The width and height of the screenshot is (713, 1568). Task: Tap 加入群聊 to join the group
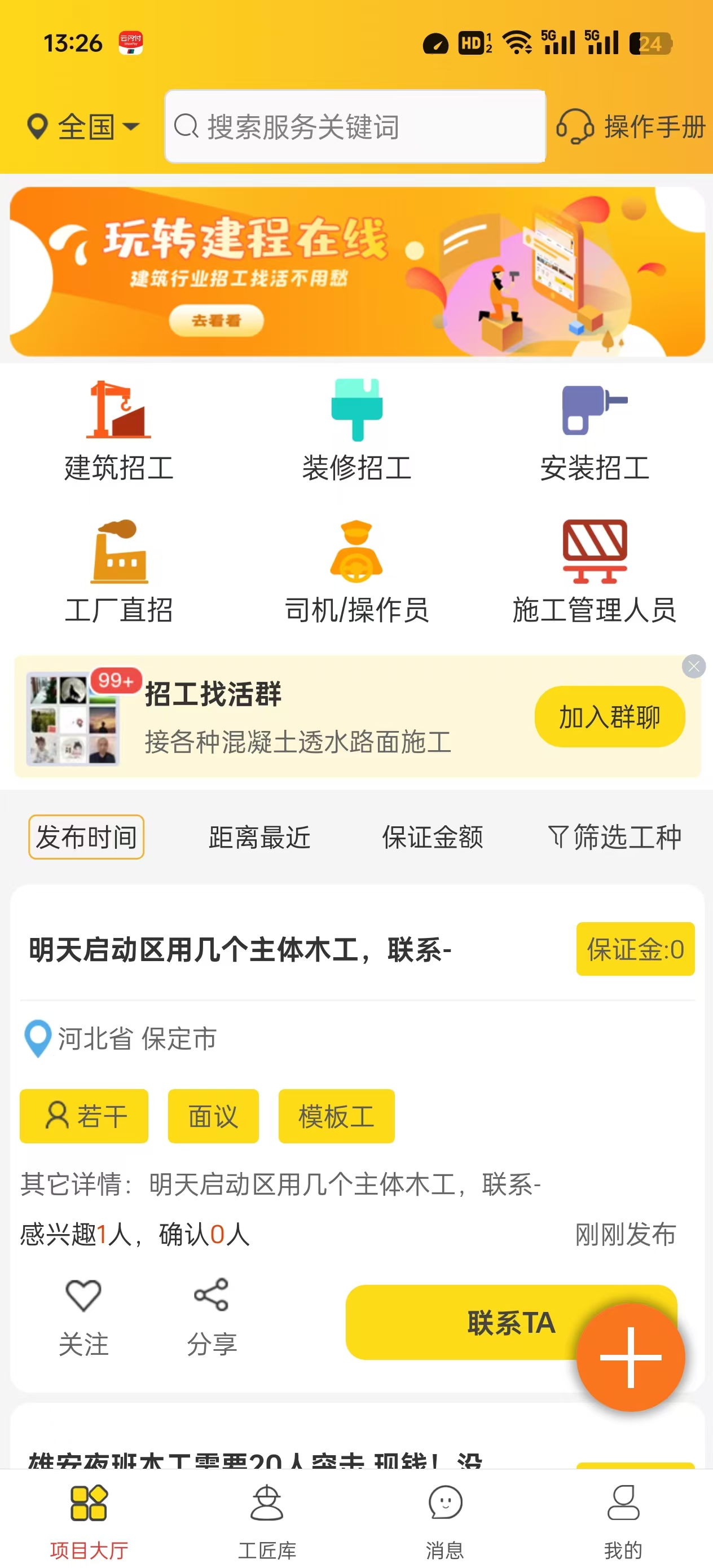609,717
